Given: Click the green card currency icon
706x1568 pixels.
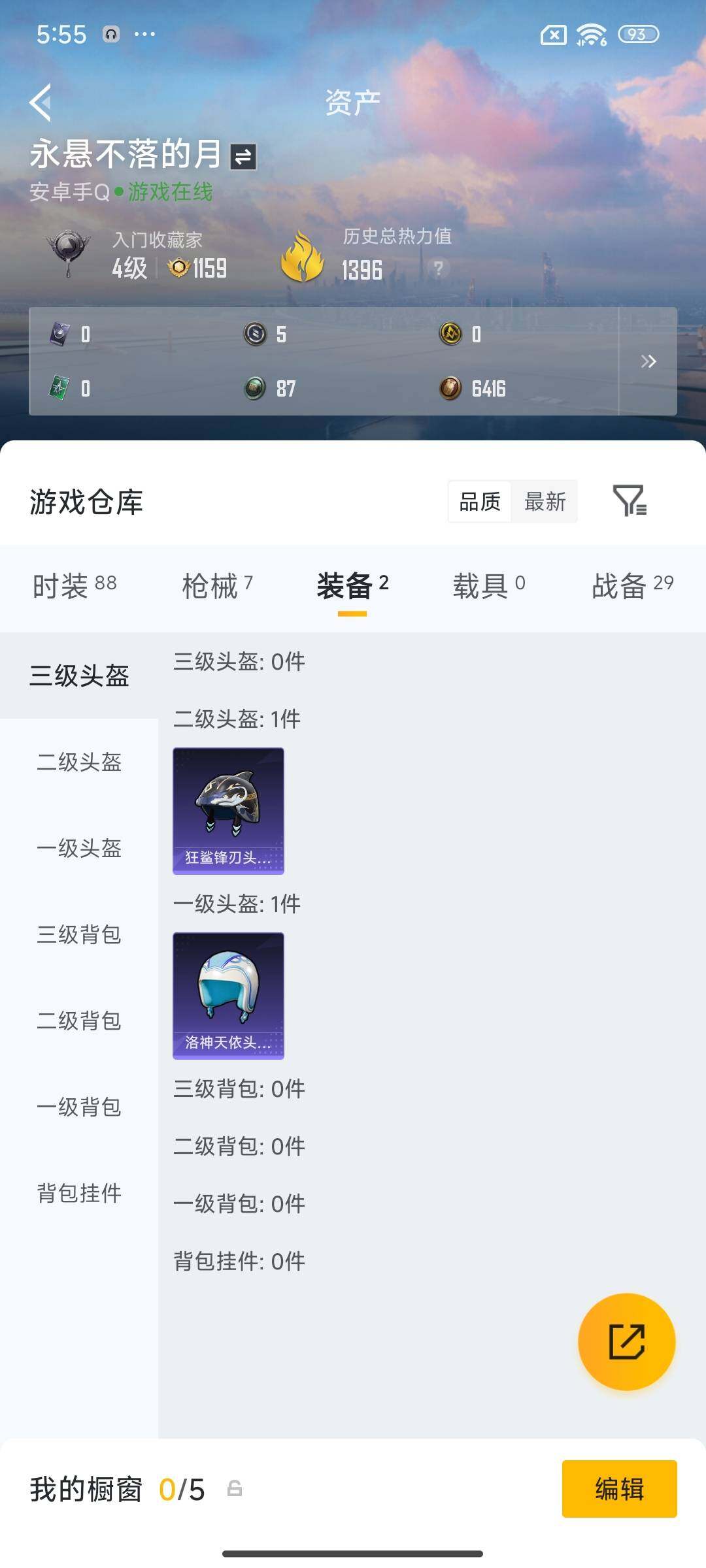Looking at the screenshot, I should [x=59, y=387].
